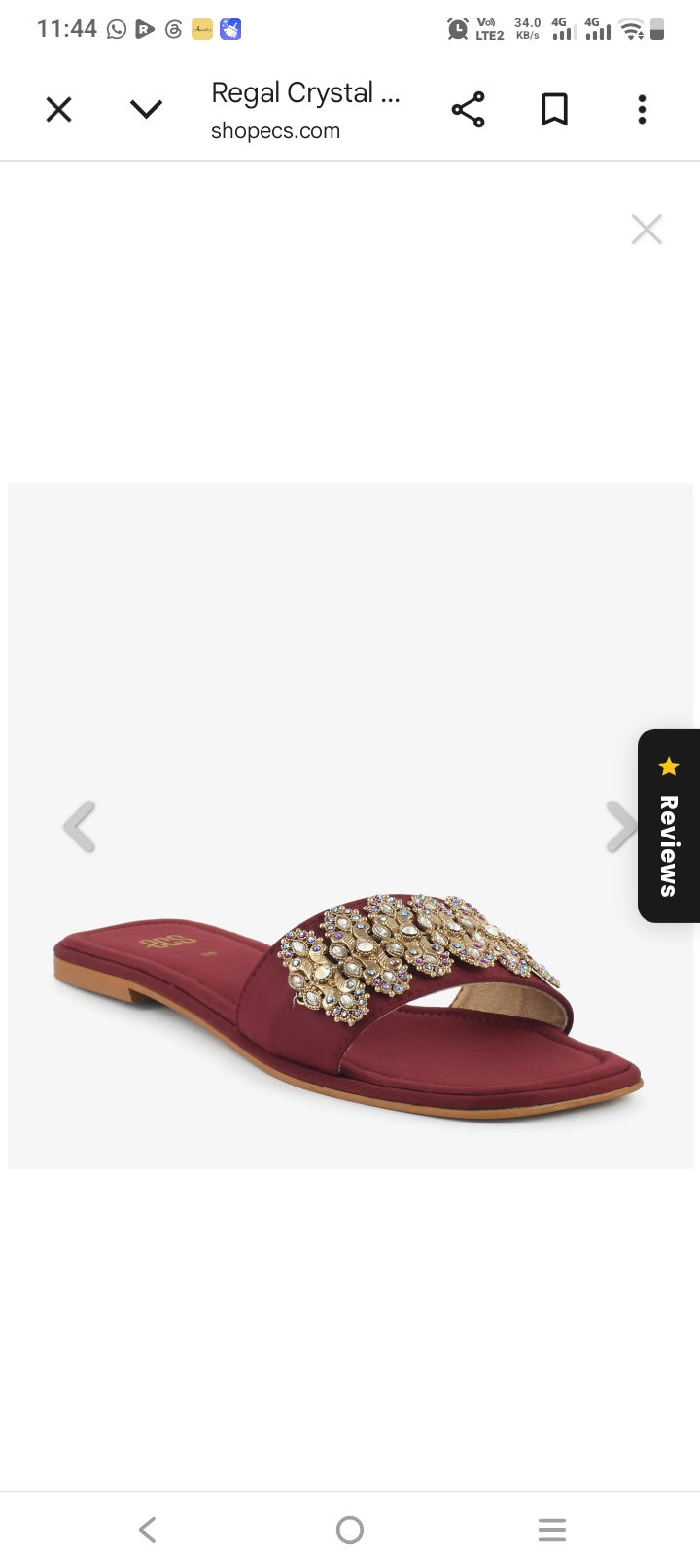
Task: Show the next product image
Action: click(620, 827)
